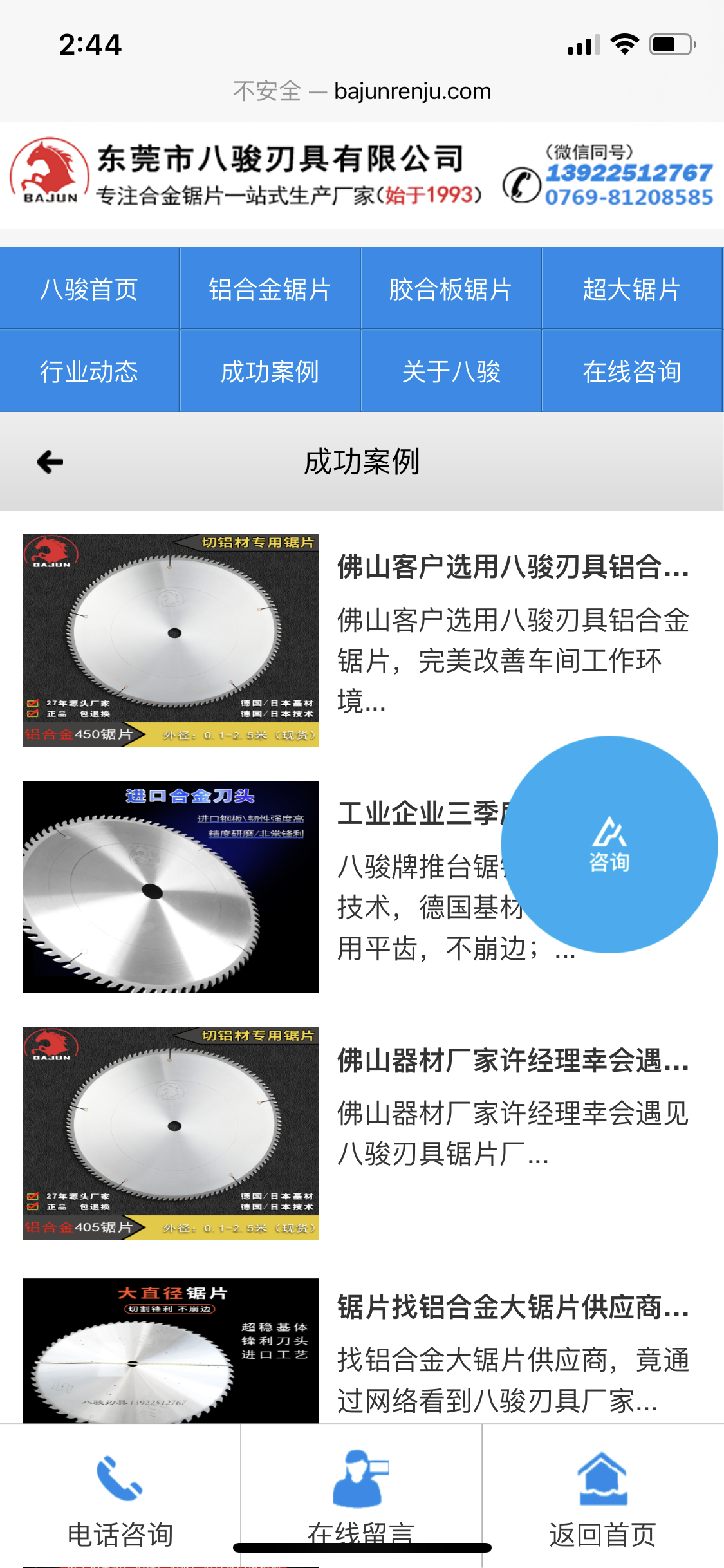The image size is (724, 1568).
Task: Call the phone number 13922512767
Action: (628, 173)
